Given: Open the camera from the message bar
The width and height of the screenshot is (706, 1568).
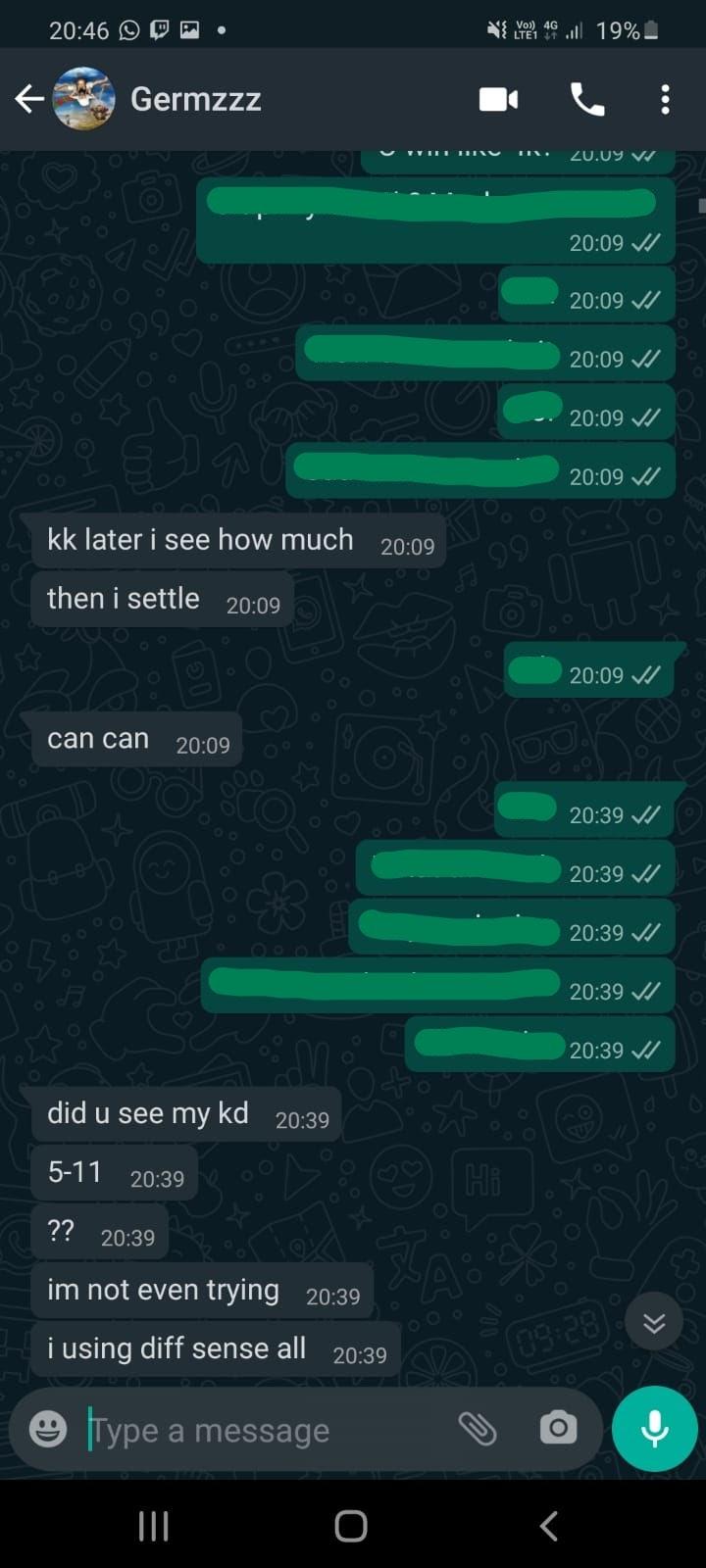Looking at the screenshot, I should 558,1428.
